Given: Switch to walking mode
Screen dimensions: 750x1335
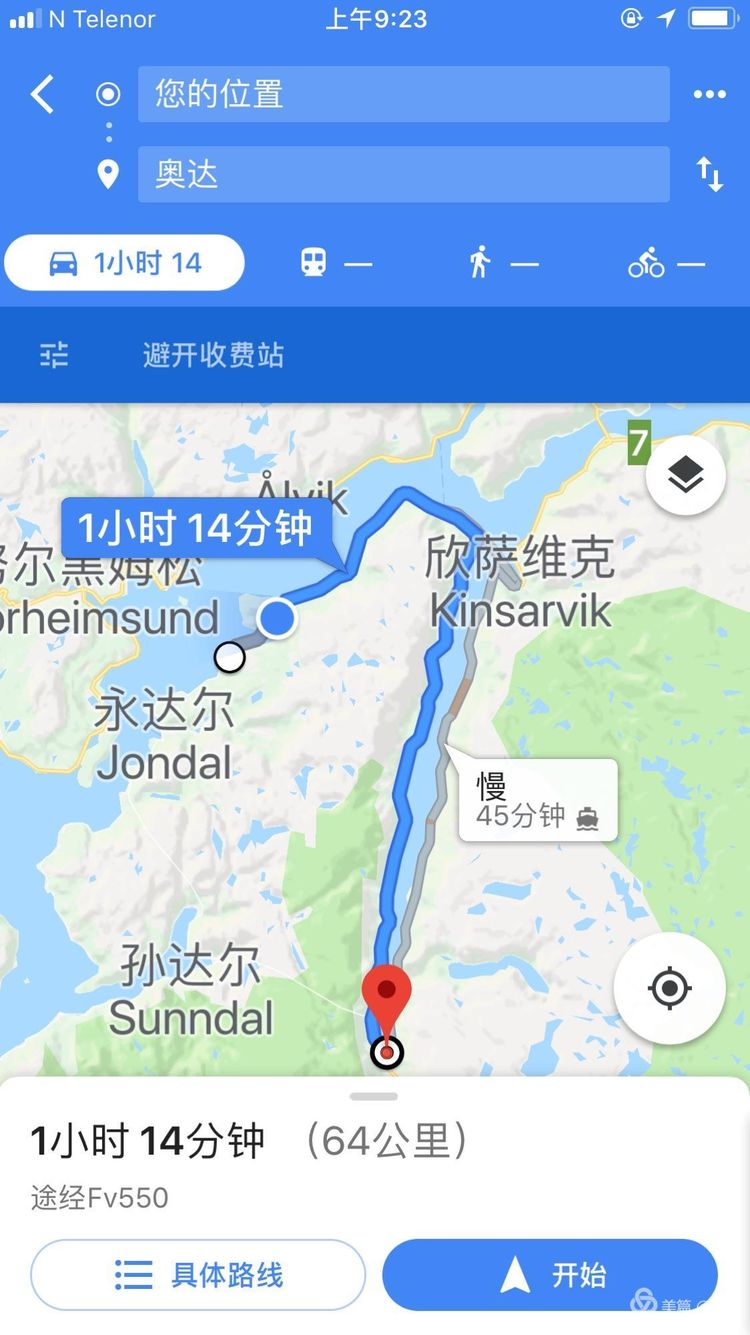Looking at the screenshot, I should pos(503,263).
